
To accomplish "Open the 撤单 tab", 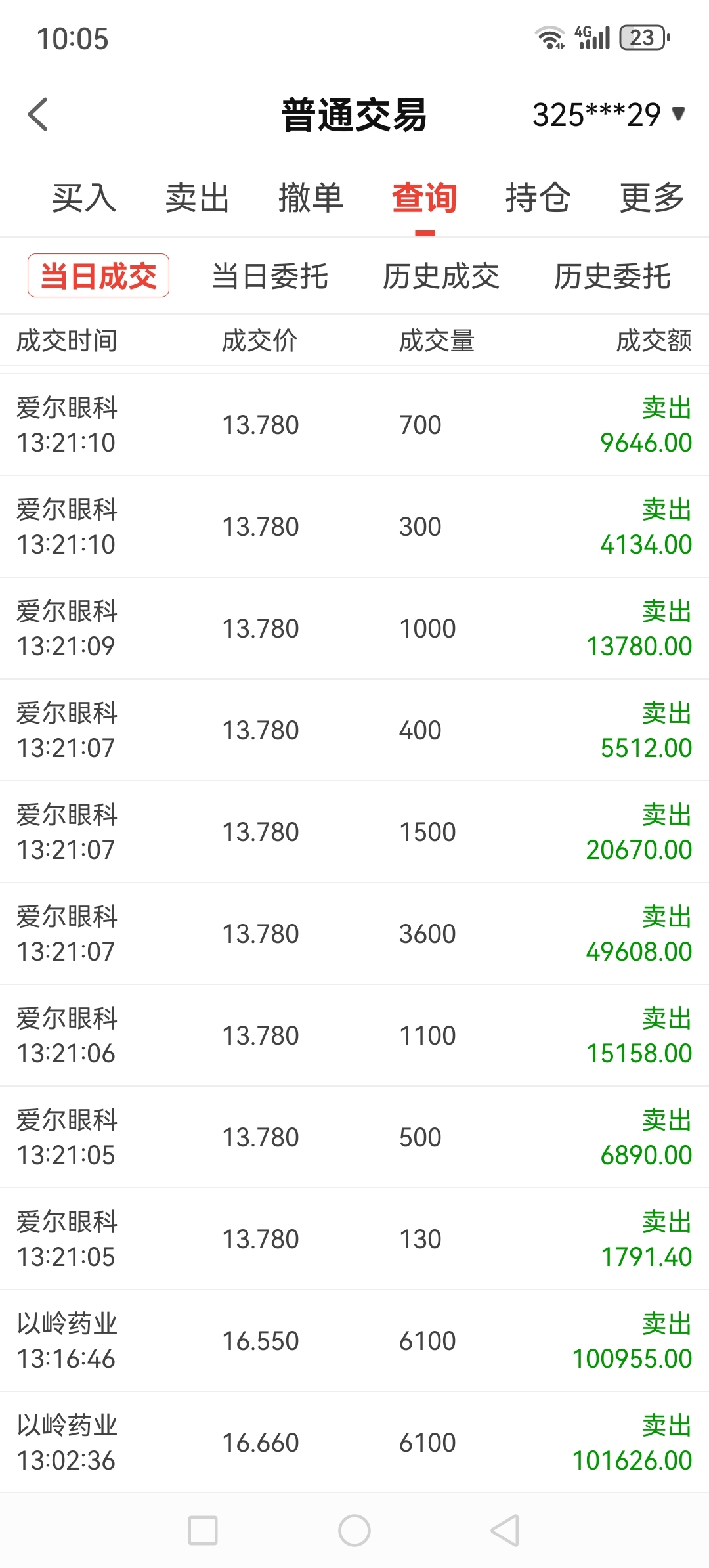I will click(311, 198).
